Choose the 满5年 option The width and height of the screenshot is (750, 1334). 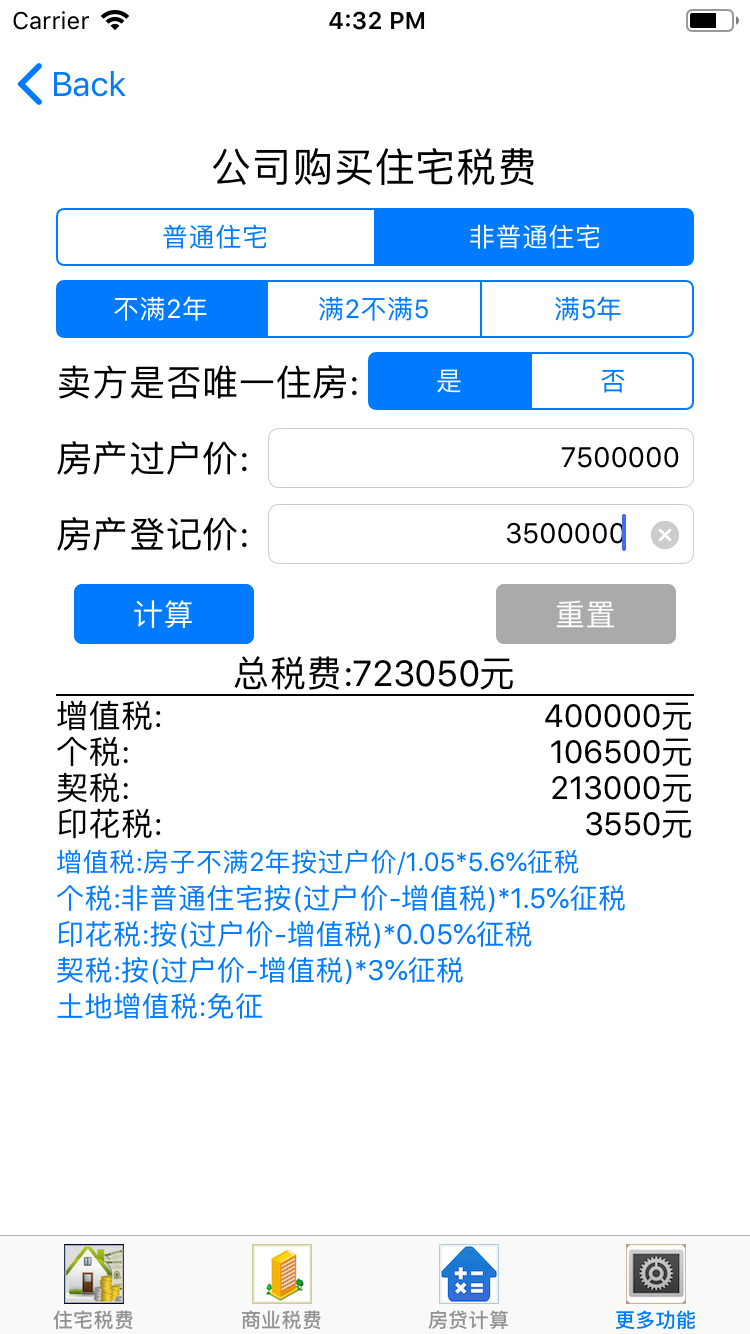[x=587, y=309]
